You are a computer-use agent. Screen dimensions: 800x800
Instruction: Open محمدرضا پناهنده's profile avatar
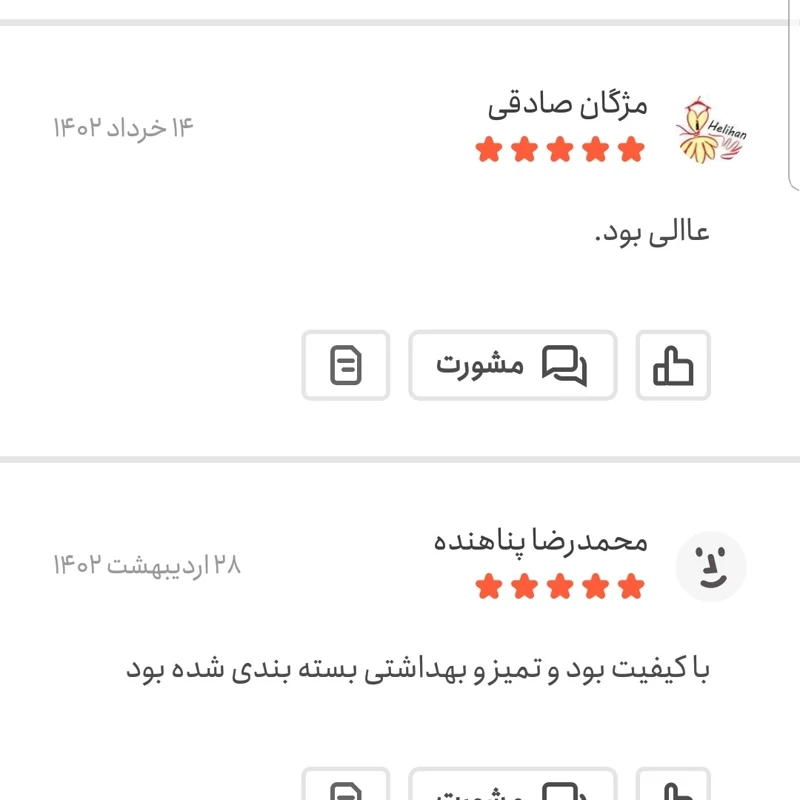[711, 567]
